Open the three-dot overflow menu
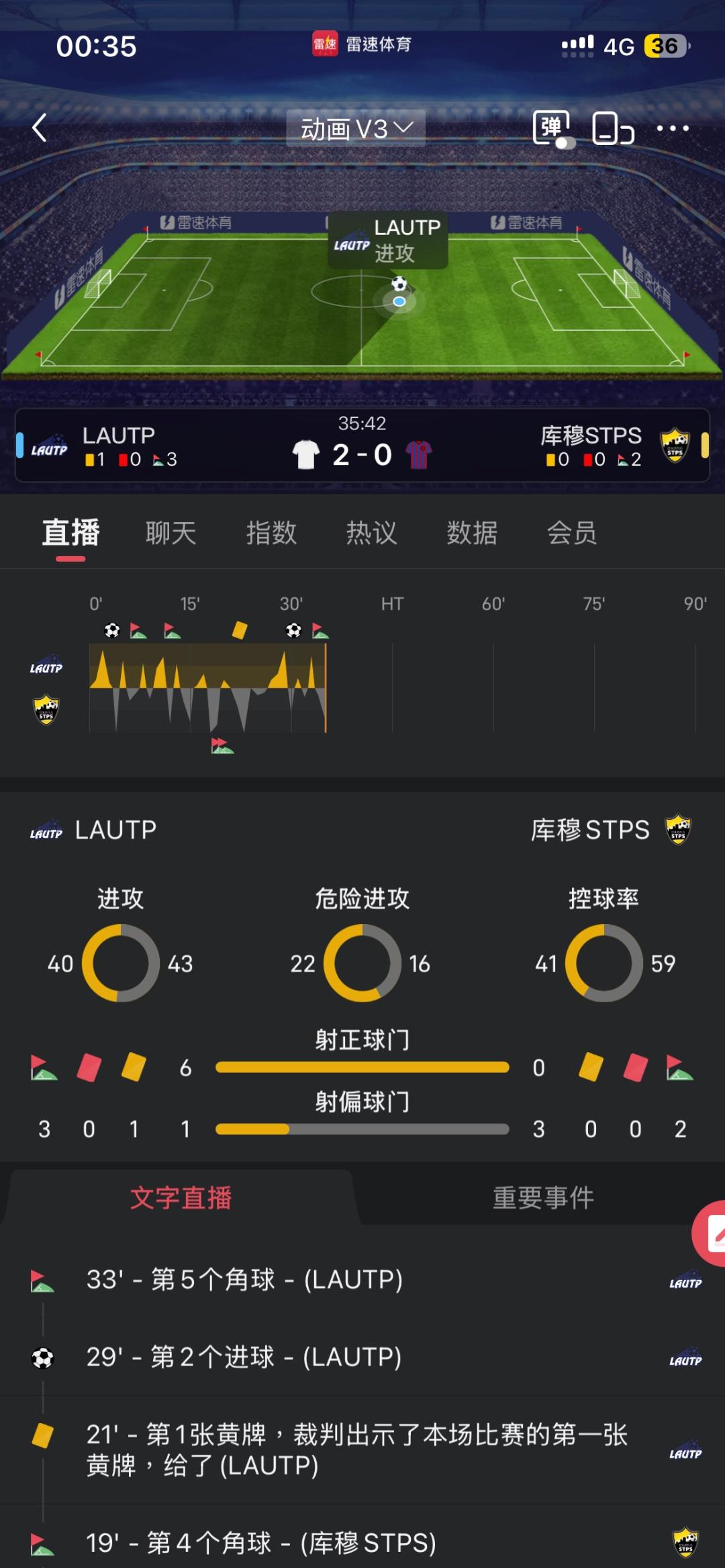Image resolution: width=725 pixels, height=1568 pixels. pyautogui.click(x=673, y=128)
